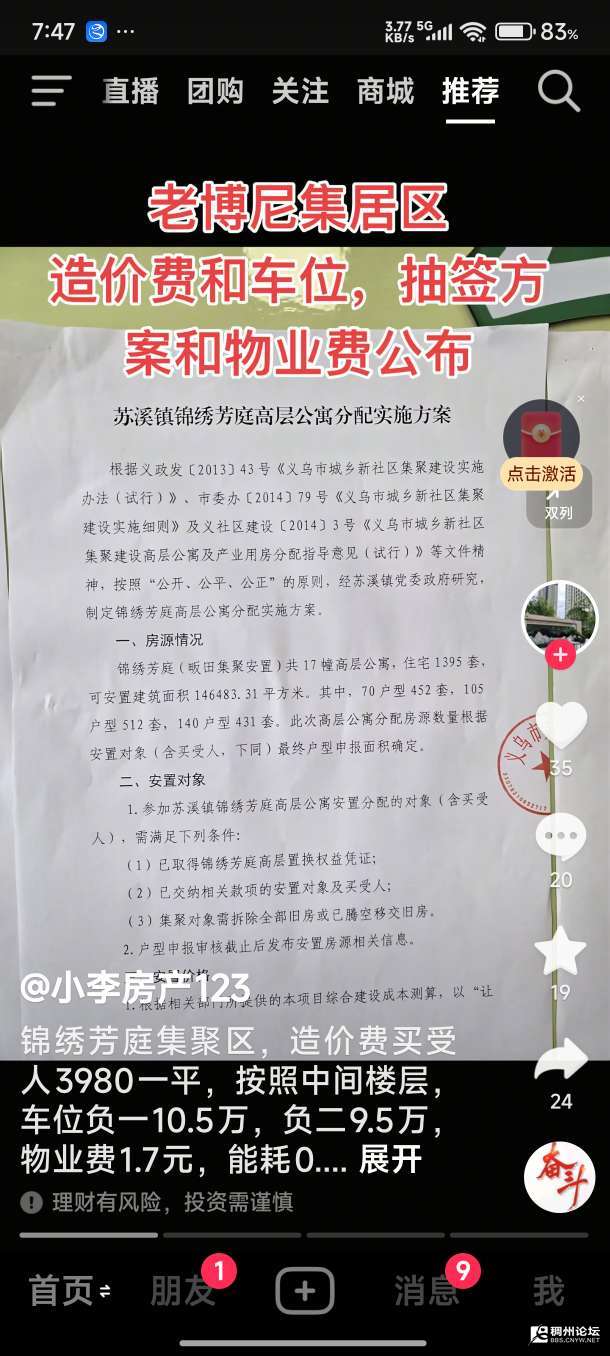Switch to the 团购 tab

click(x=215, y=92)
